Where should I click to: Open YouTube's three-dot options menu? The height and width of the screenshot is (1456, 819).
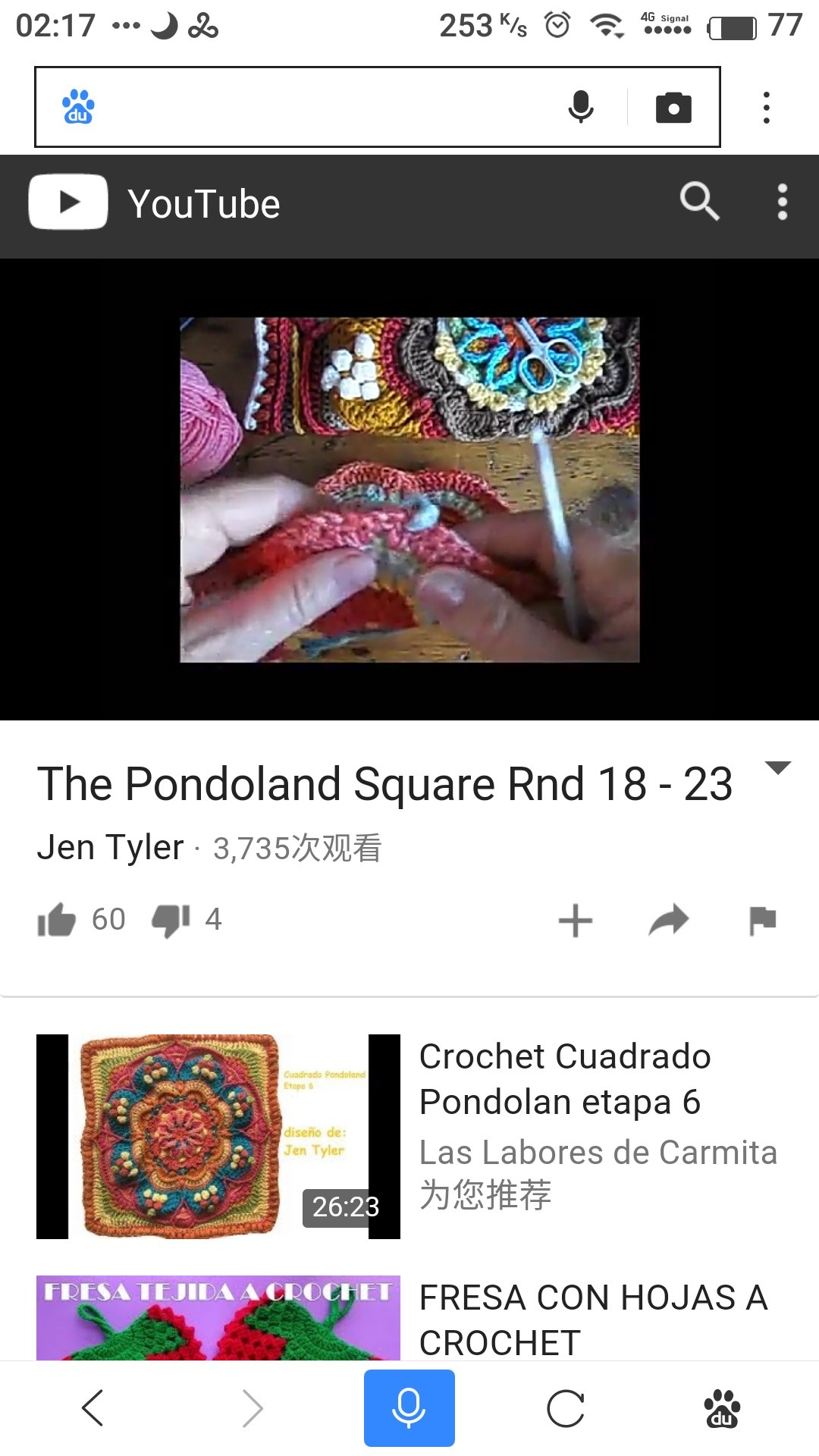(x=782, y=202)
